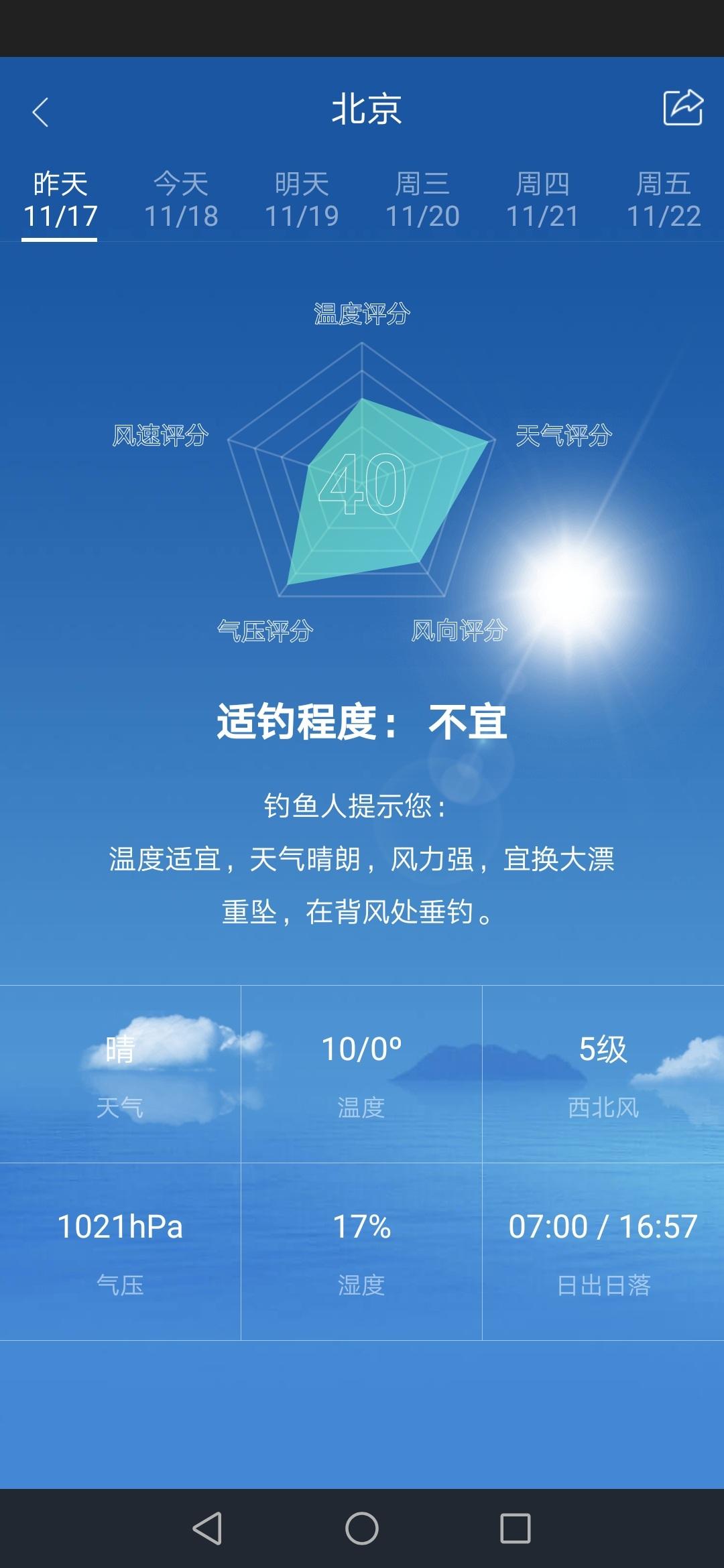Select the 昨天 11/17 tab
This screenshot has height=1568, width=724.
[60, 200]
